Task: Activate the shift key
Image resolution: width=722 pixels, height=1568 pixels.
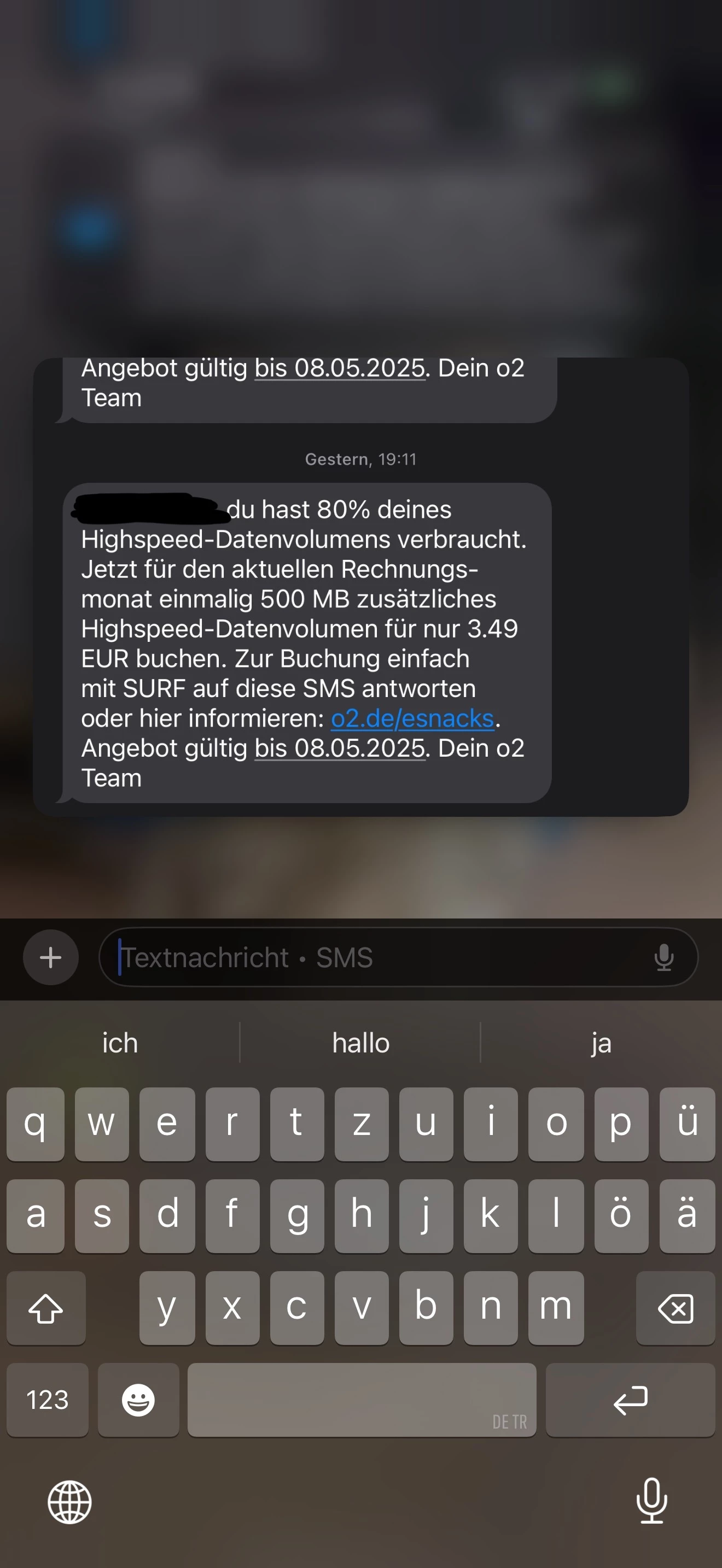Action: tap(46, 1308)
